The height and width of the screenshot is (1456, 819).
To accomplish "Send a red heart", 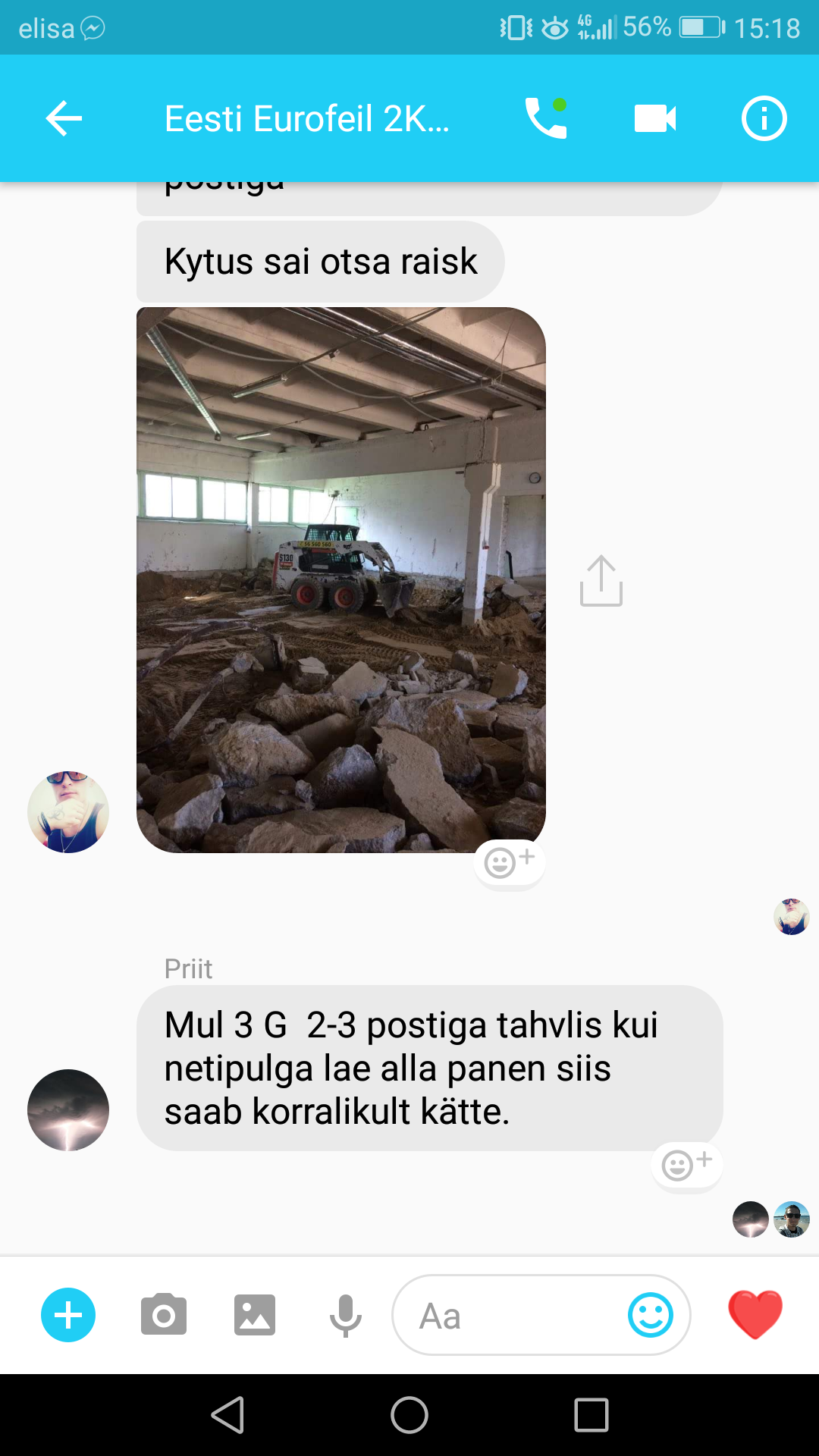I will 755,1314.
